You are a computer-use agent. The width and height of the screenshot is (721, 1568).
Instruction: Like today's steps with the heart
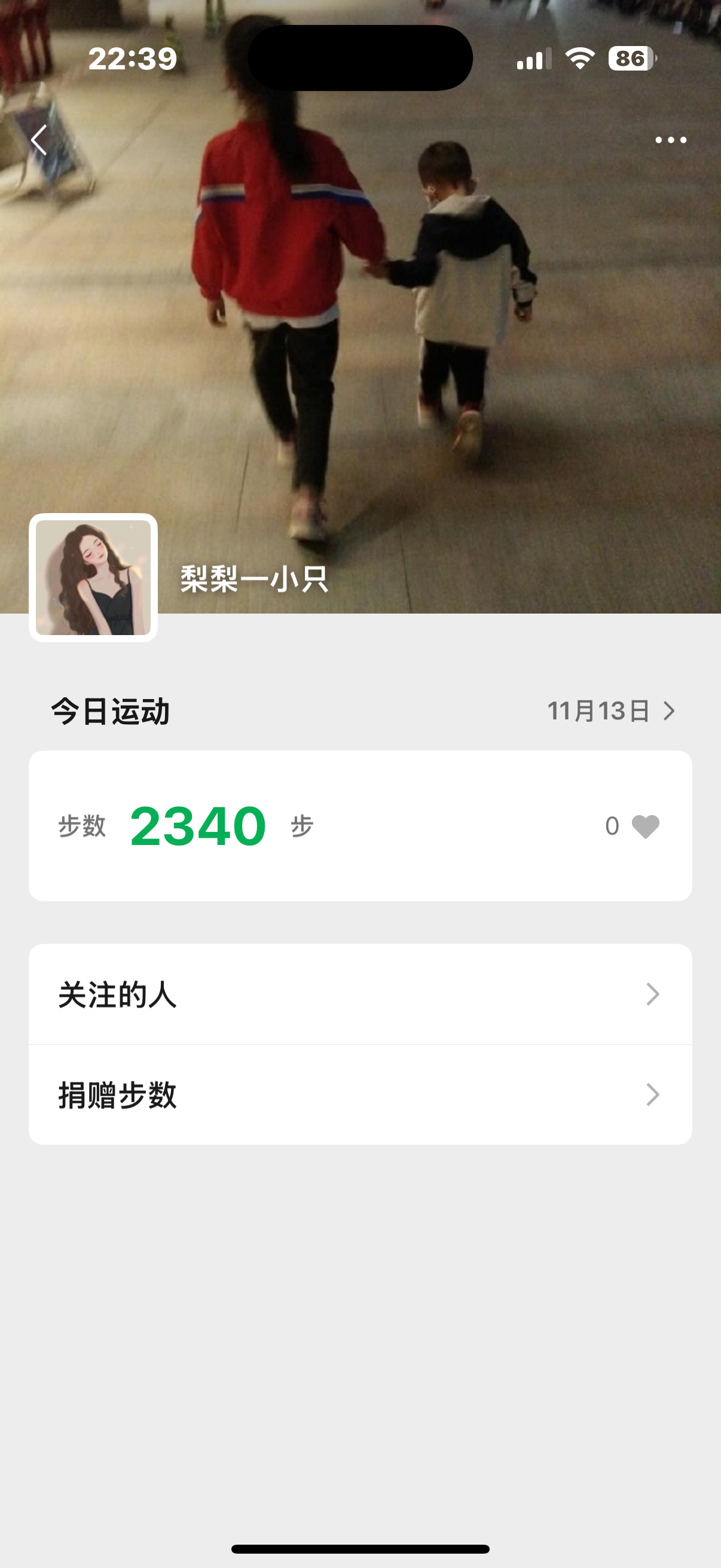coord(645,826)
